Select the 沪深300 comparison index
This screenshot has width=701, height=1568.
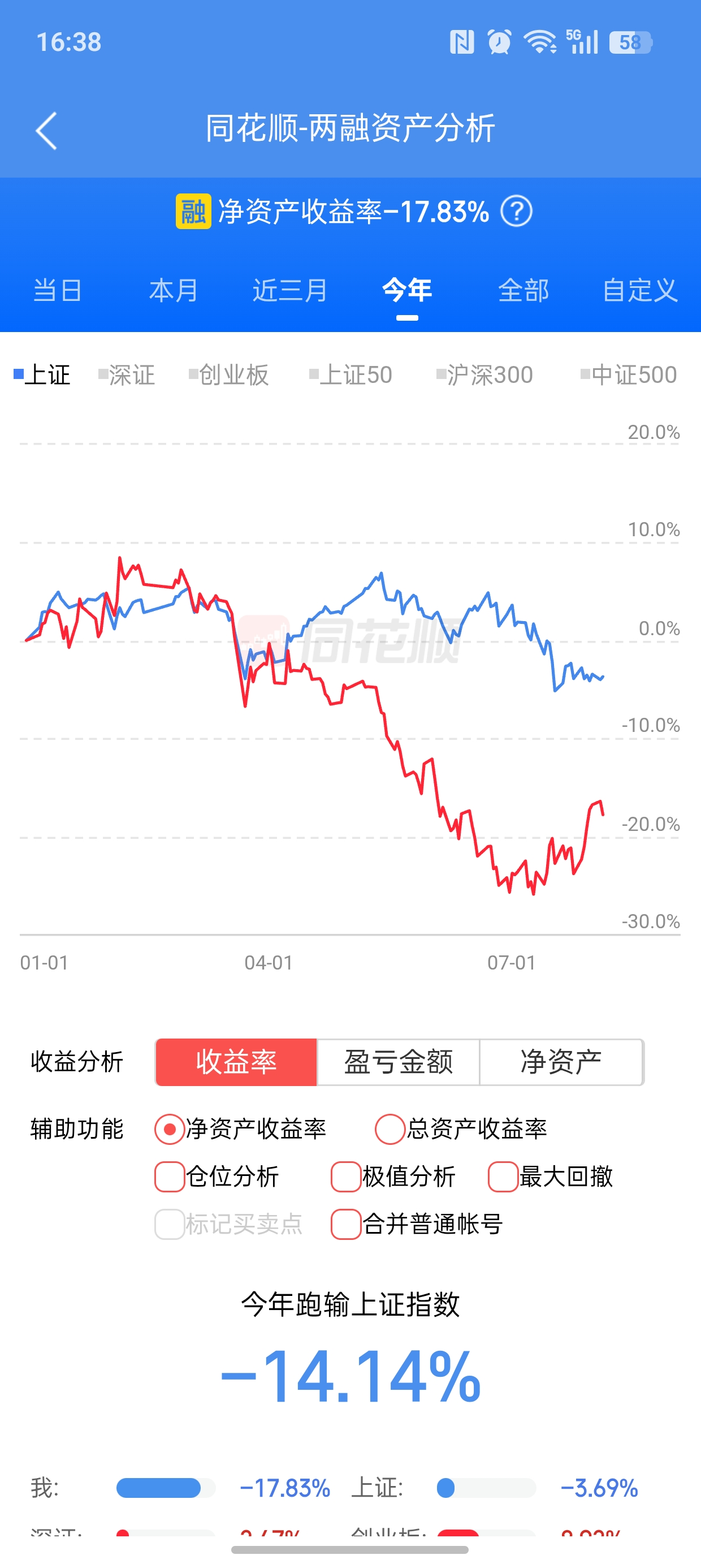[x=484, y=374]
